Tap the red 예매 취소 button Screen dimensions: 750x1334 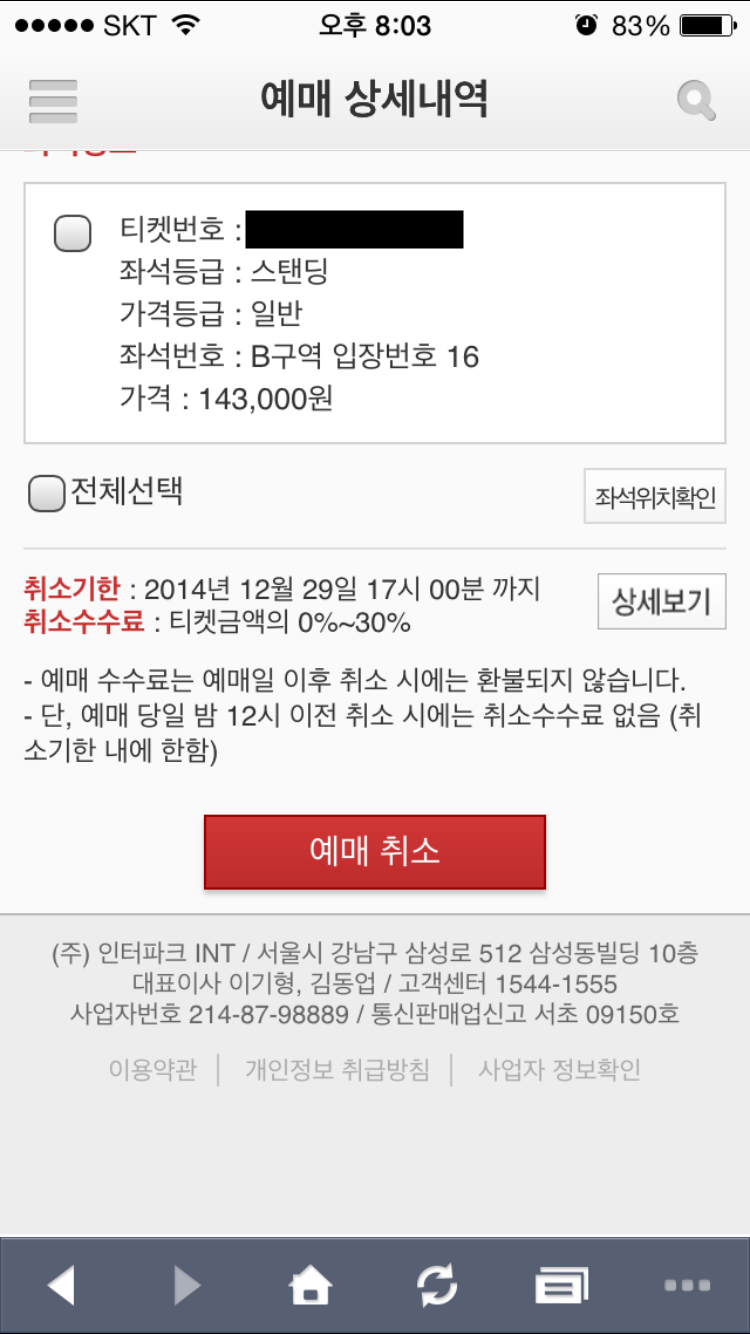tap(375, 852)
